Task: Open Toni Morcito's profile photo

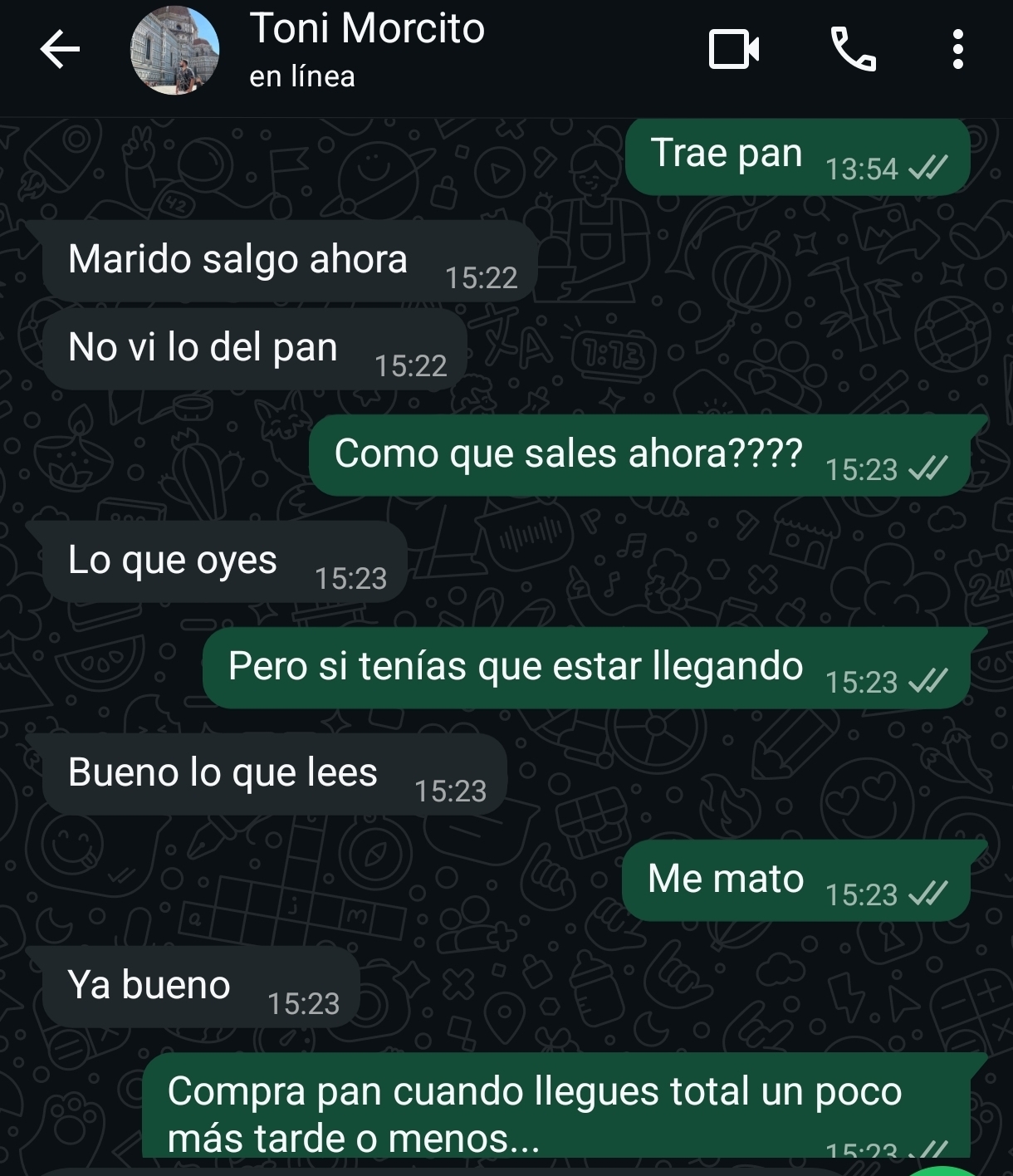Action: [175, 50]
